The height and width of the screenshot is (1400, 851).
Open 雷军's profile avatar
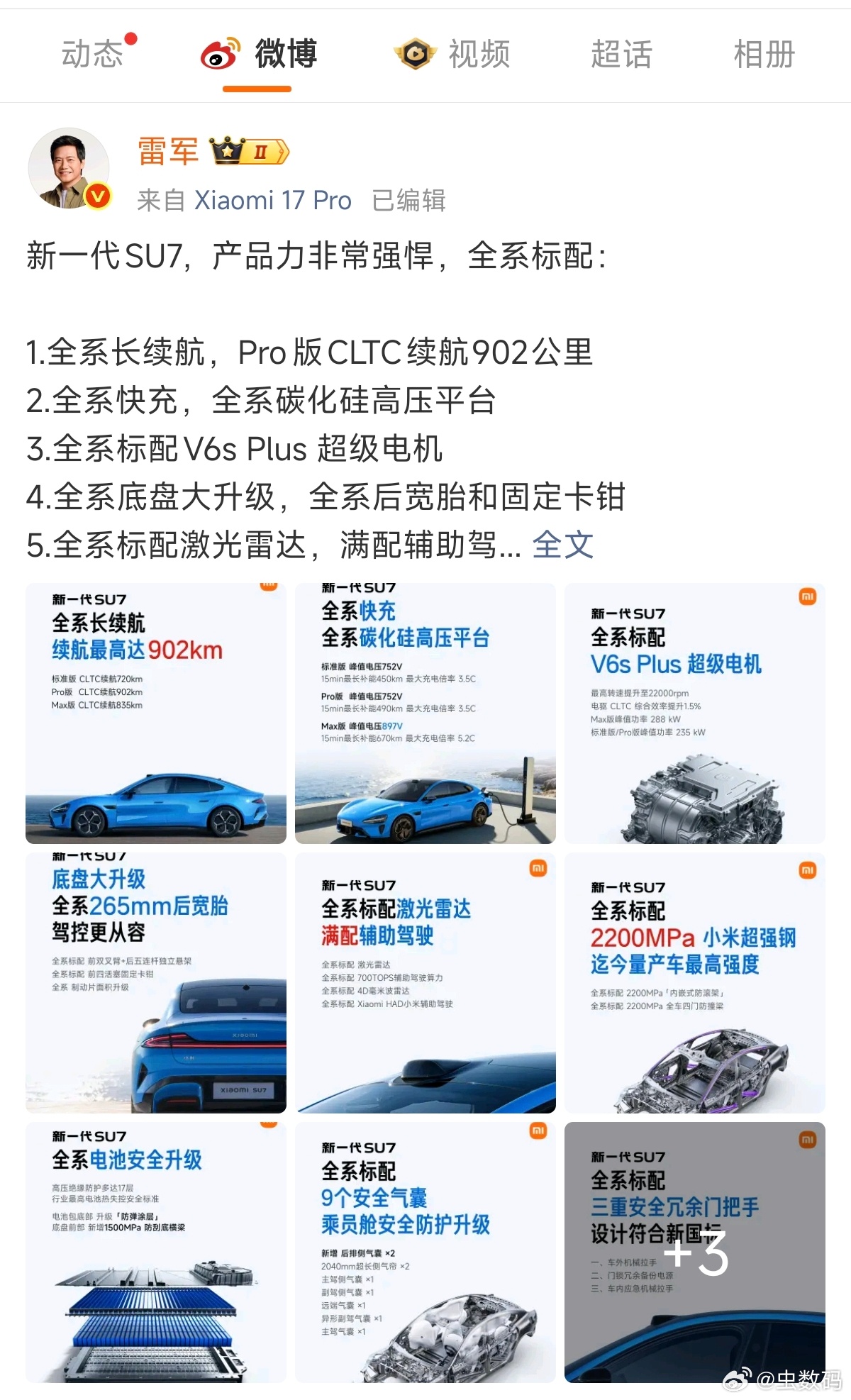pyautogui.click(x=69, y=168)
